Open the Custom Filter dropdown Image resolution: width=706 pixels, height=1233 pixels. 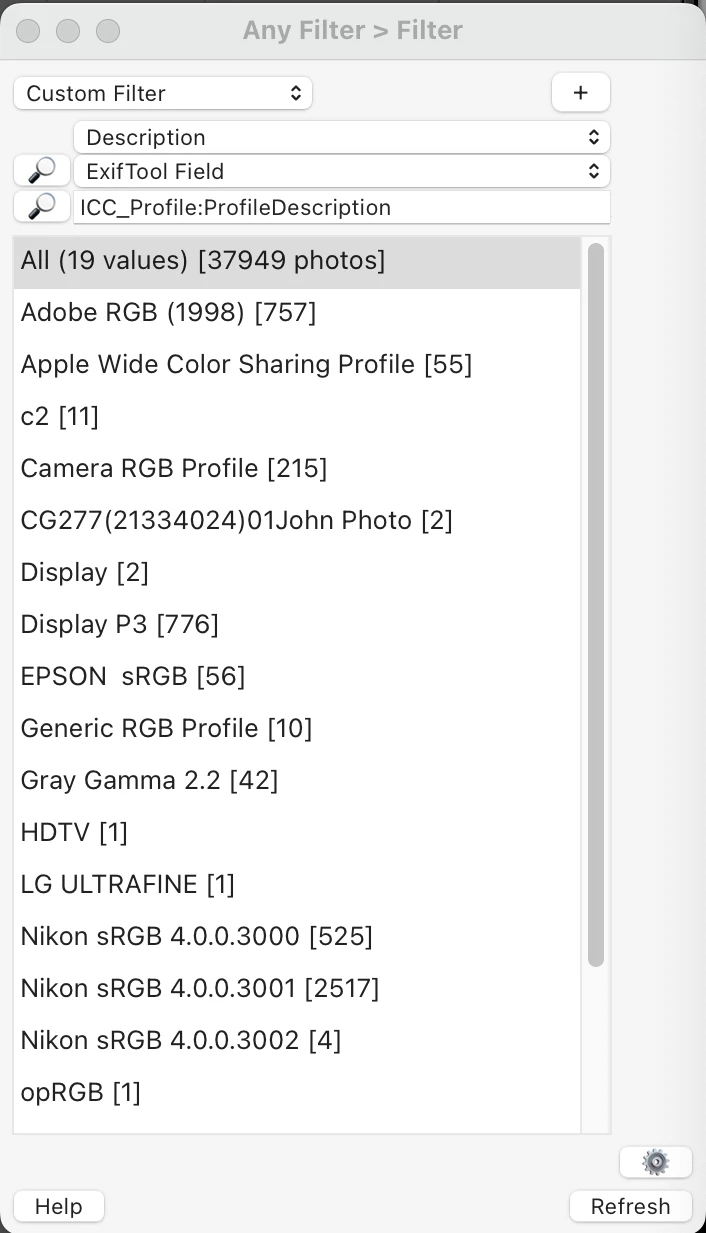[x=163, y=94]
